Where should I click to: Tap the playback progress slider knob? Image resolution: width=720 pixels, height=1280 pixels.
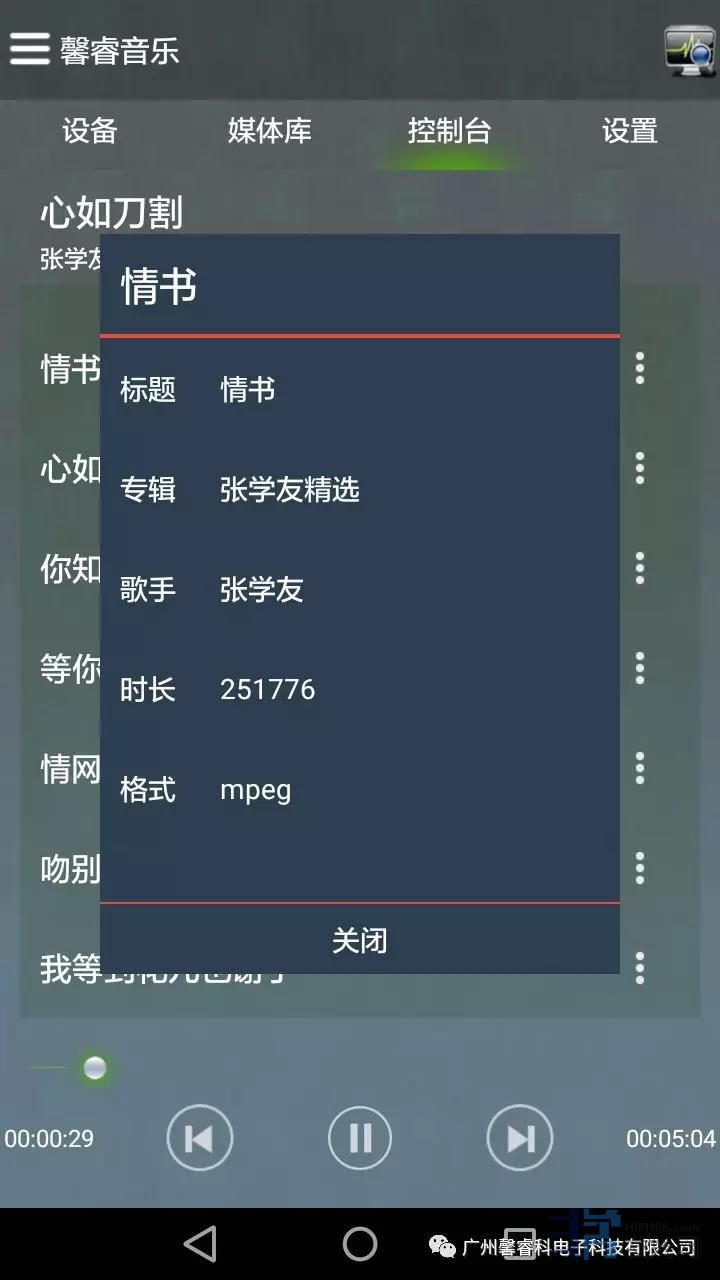(95, 1068)
